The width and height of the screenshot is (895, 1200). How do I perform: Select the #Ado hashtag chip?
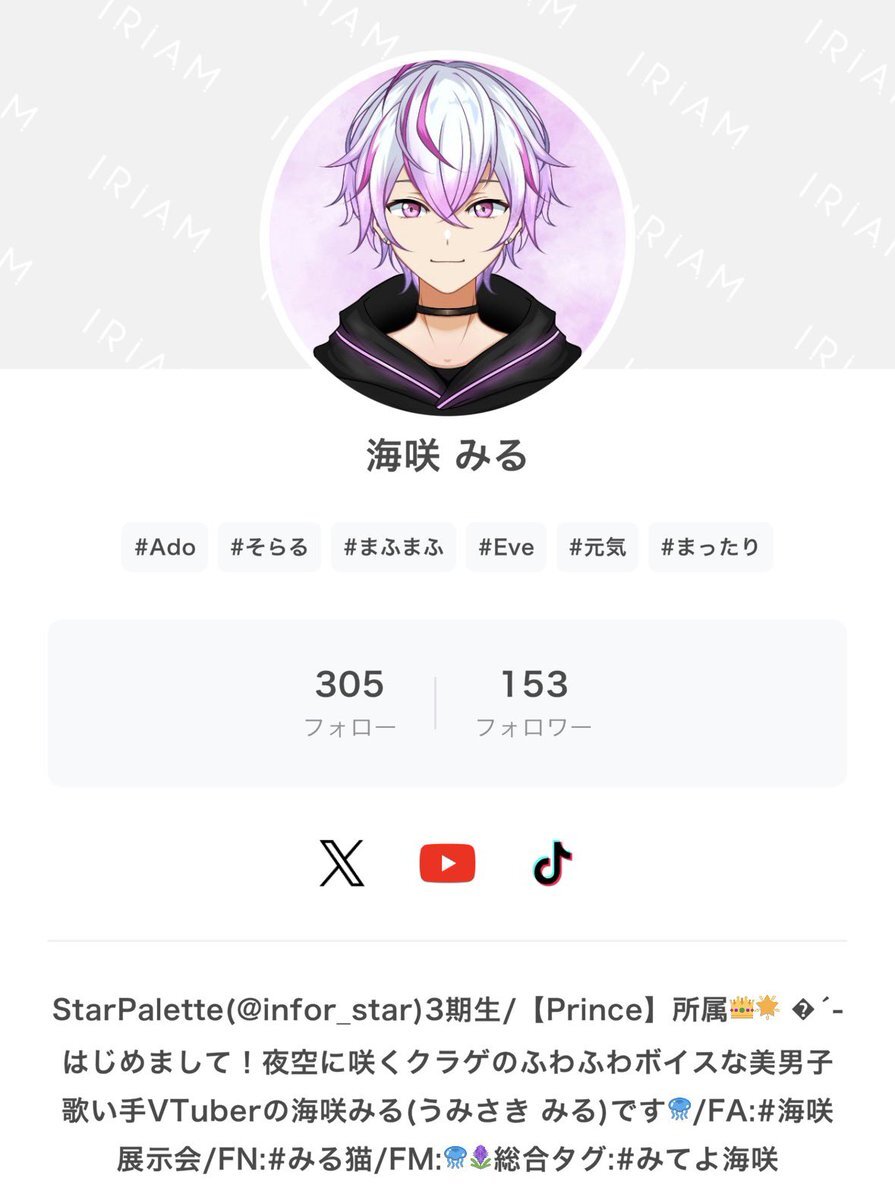165,547
